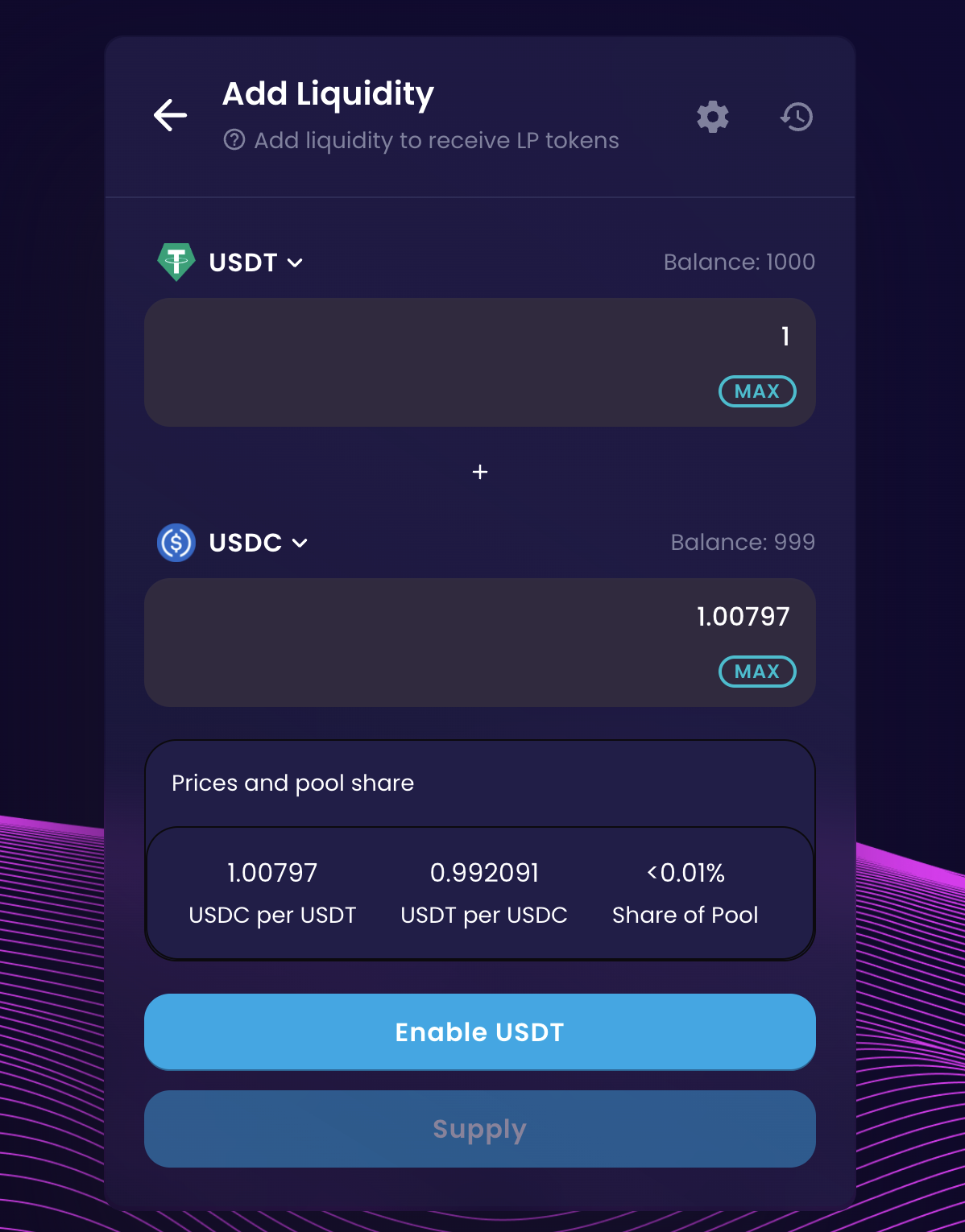
Task: Go back using the arrow
Action: coord(170,116)
